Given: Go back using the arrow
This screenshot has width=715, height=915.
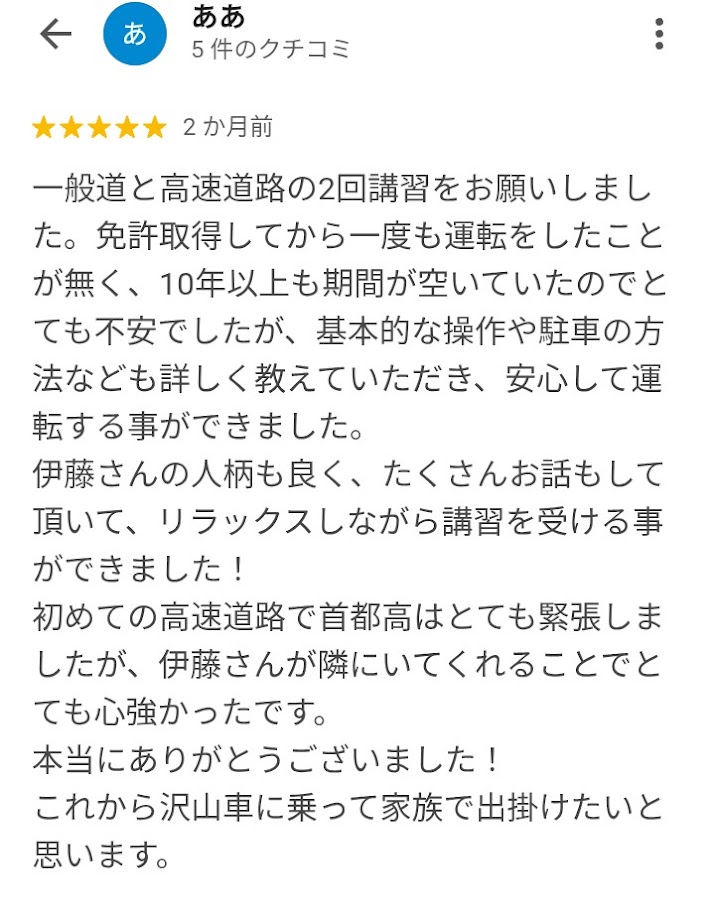Looking at the screenshot, I should click(55, 34).
